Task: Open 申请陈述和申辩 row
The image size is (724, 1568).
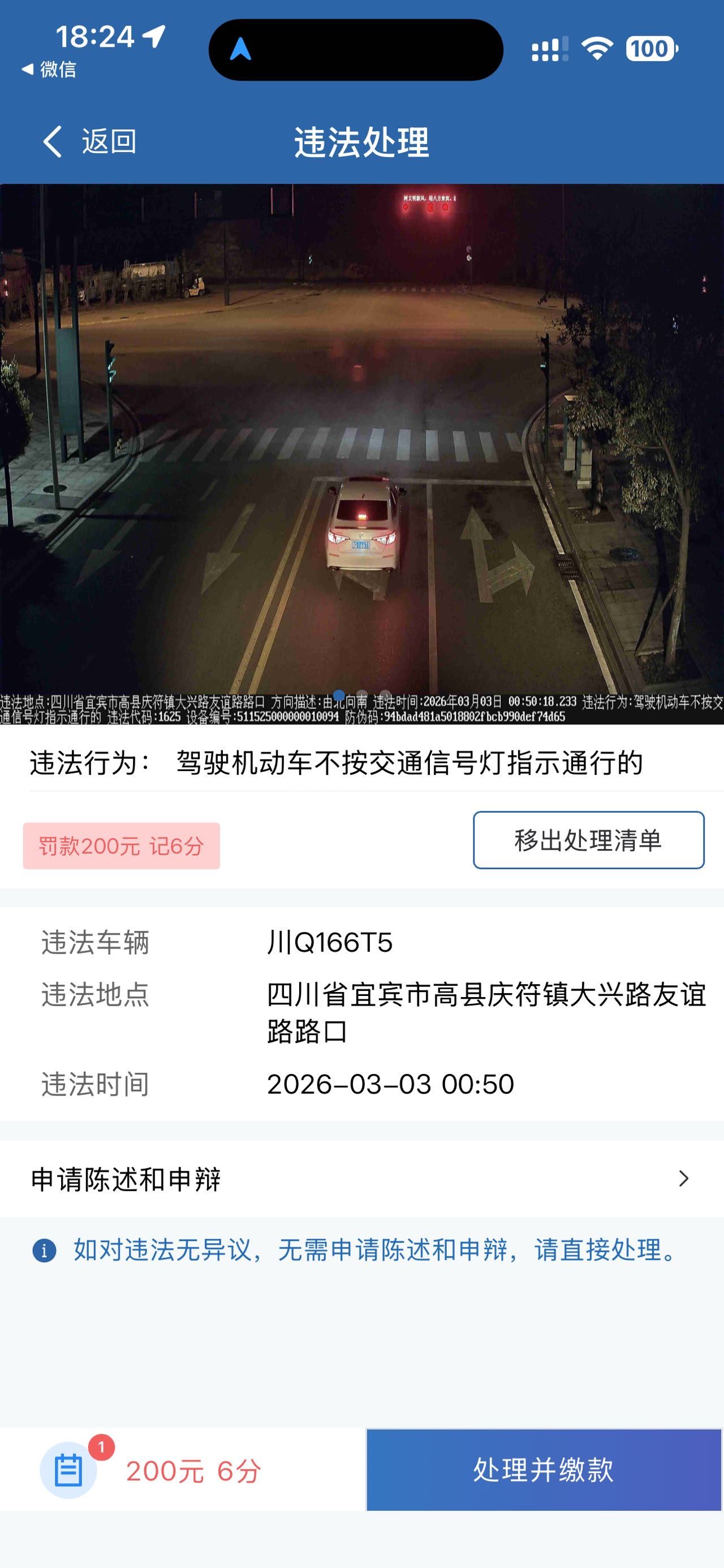Action: pos(361,1179)
